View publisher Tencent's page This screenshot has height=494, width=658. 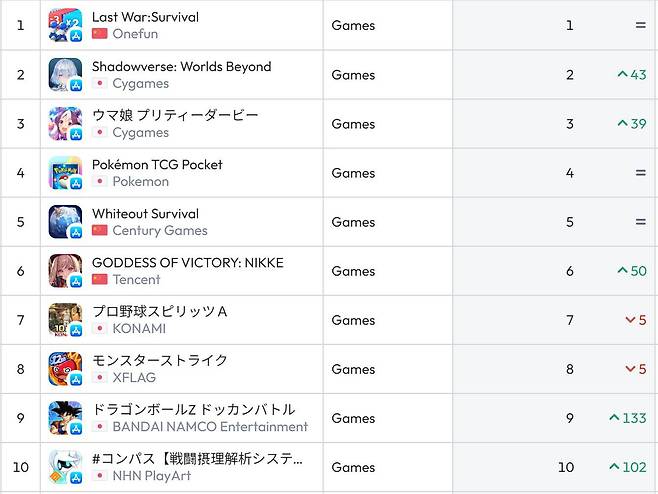(x=136, y=279)
